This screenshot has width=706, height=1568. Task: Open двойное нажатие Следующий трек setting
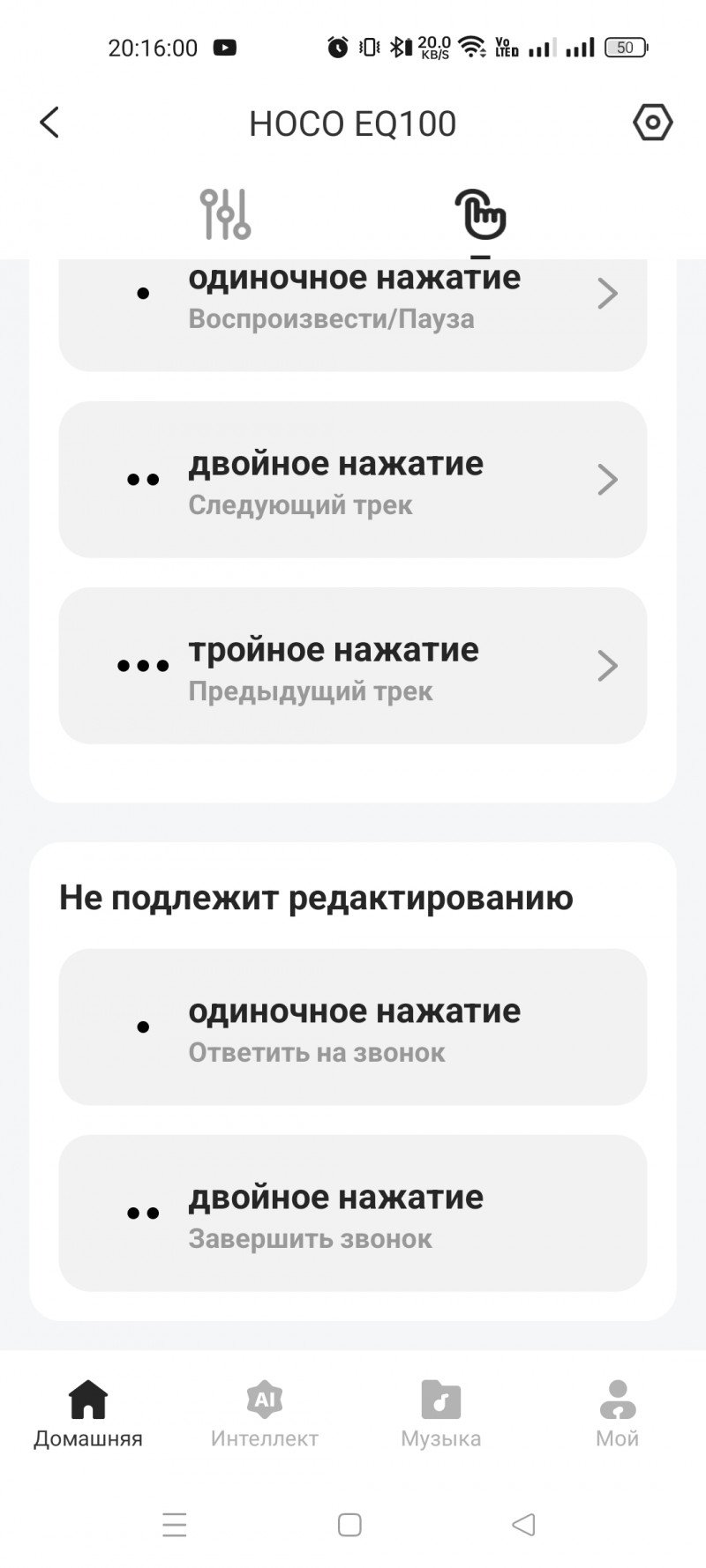(353, 480)
